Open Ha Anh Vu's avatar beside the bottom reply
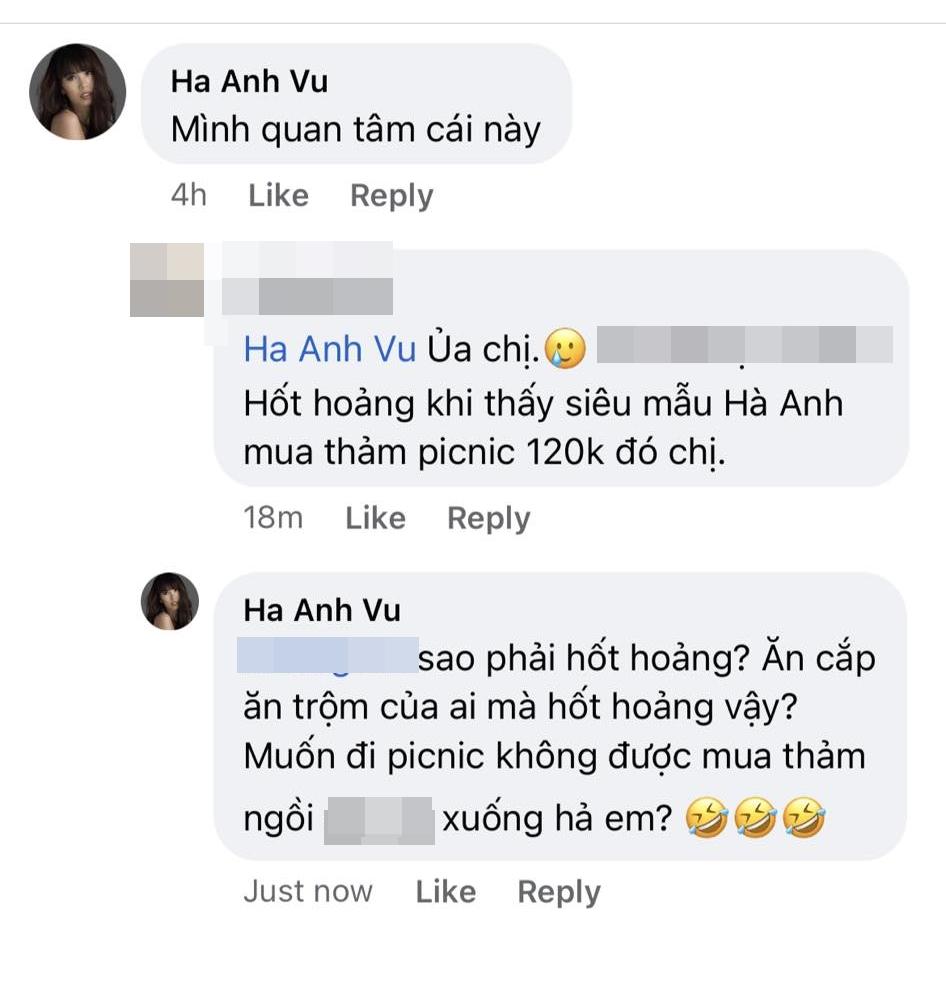Viewport: 946px width, 982px height. point(170,602)
